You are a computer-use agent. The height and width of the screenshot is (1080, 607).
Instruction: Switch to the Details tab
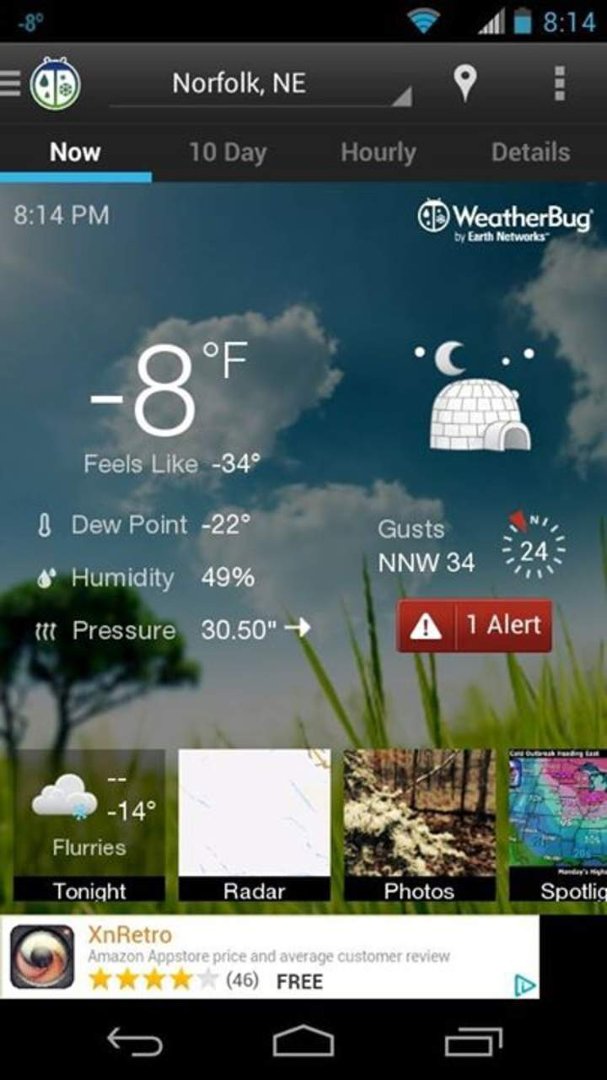click(x=531, y=152)
